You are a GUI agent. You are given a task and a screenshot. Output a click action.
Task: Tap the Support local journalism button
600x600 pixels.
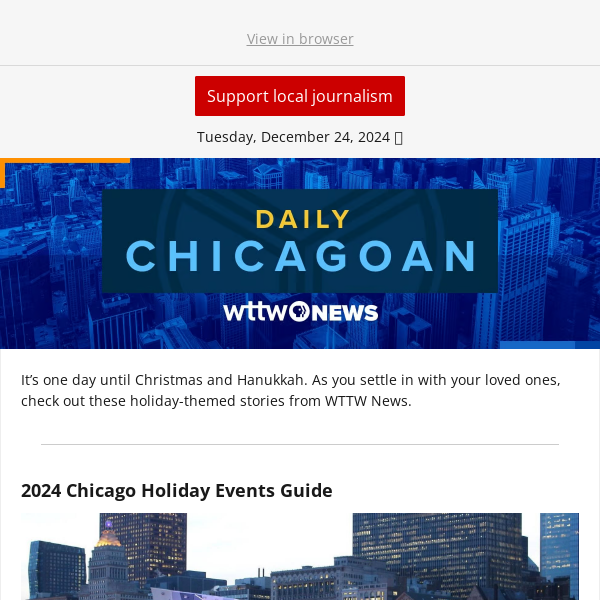[x=300, y=96]
